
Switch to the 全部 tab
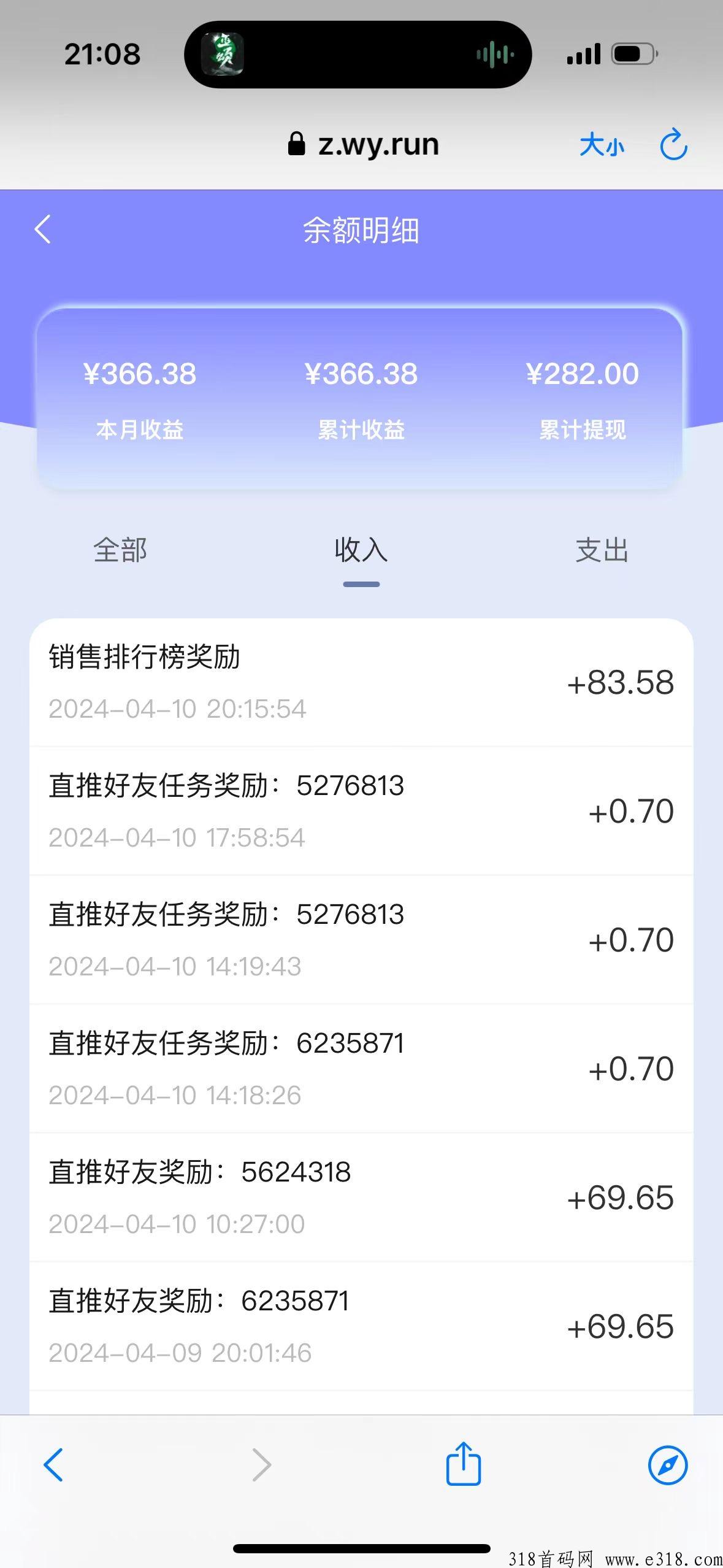(x=120, y=550)
